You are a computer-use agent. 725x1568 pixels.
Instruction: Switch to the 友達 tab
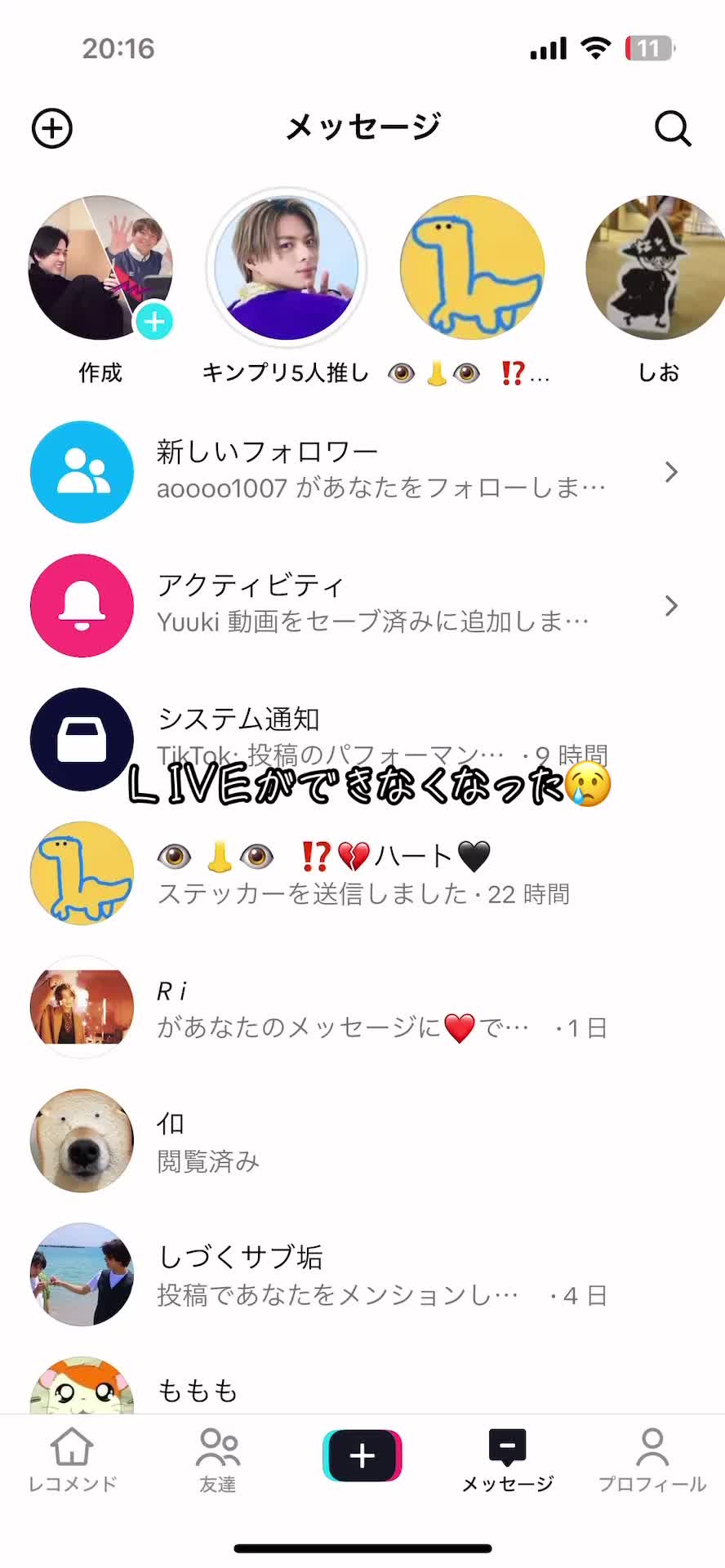217,1460
